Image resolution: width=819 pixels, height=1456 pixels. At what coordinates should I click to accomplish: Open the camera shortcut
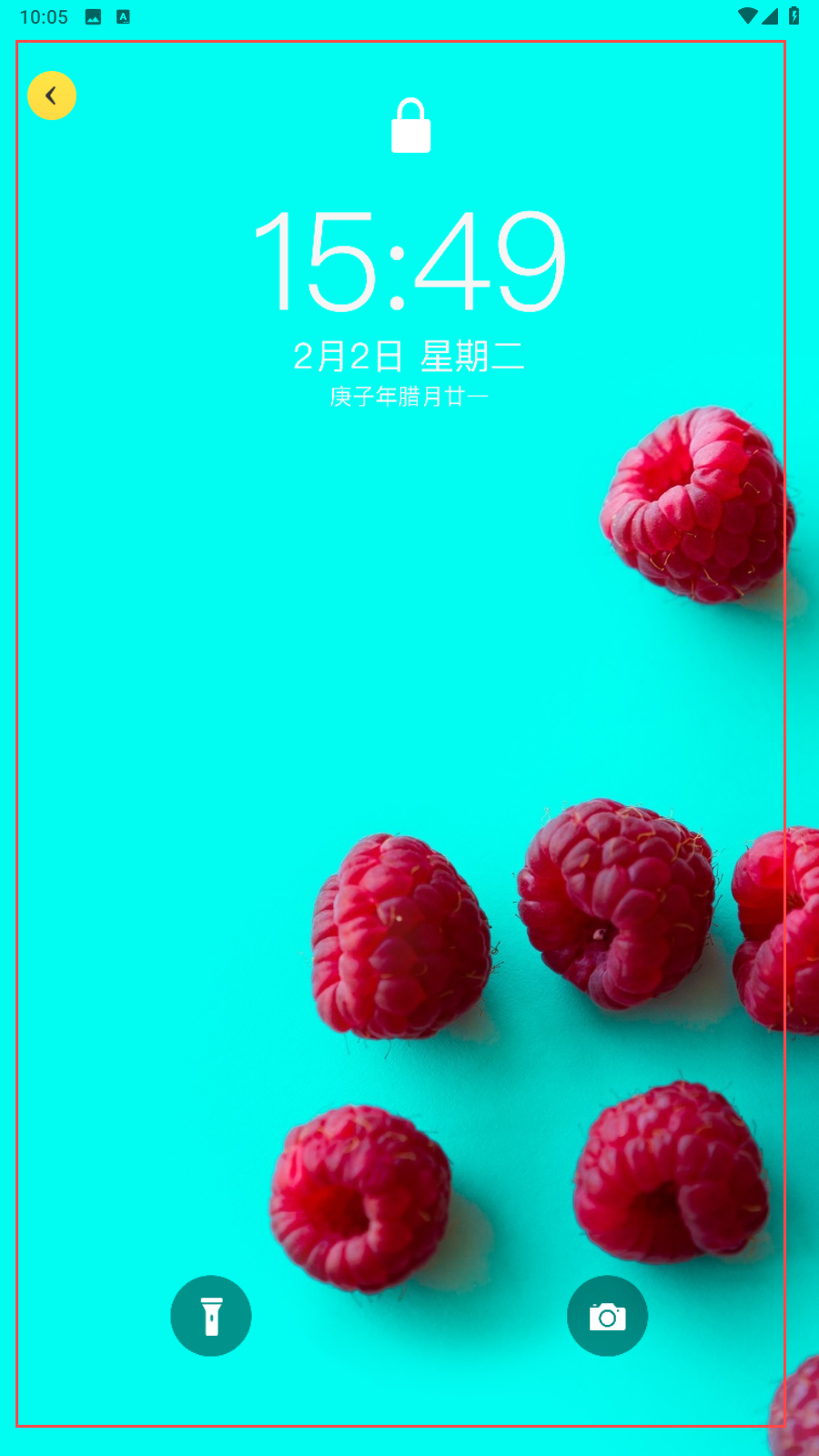coord(607,1316)
